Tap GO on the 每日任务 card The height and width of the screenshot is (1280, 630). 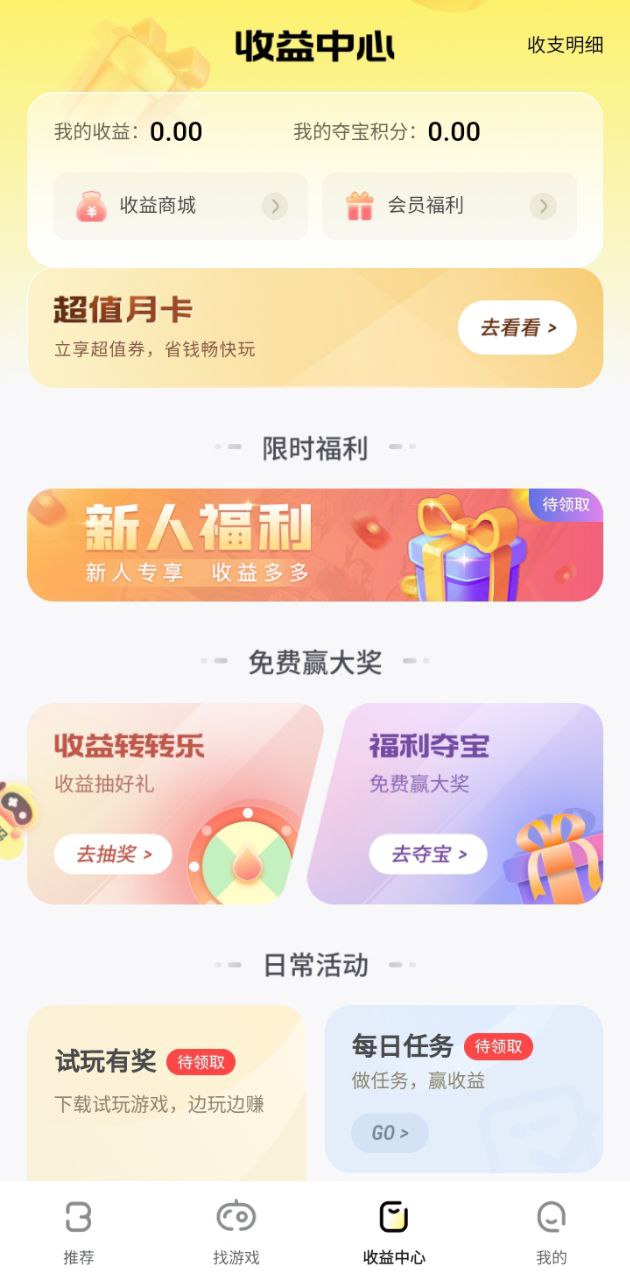390,1133
